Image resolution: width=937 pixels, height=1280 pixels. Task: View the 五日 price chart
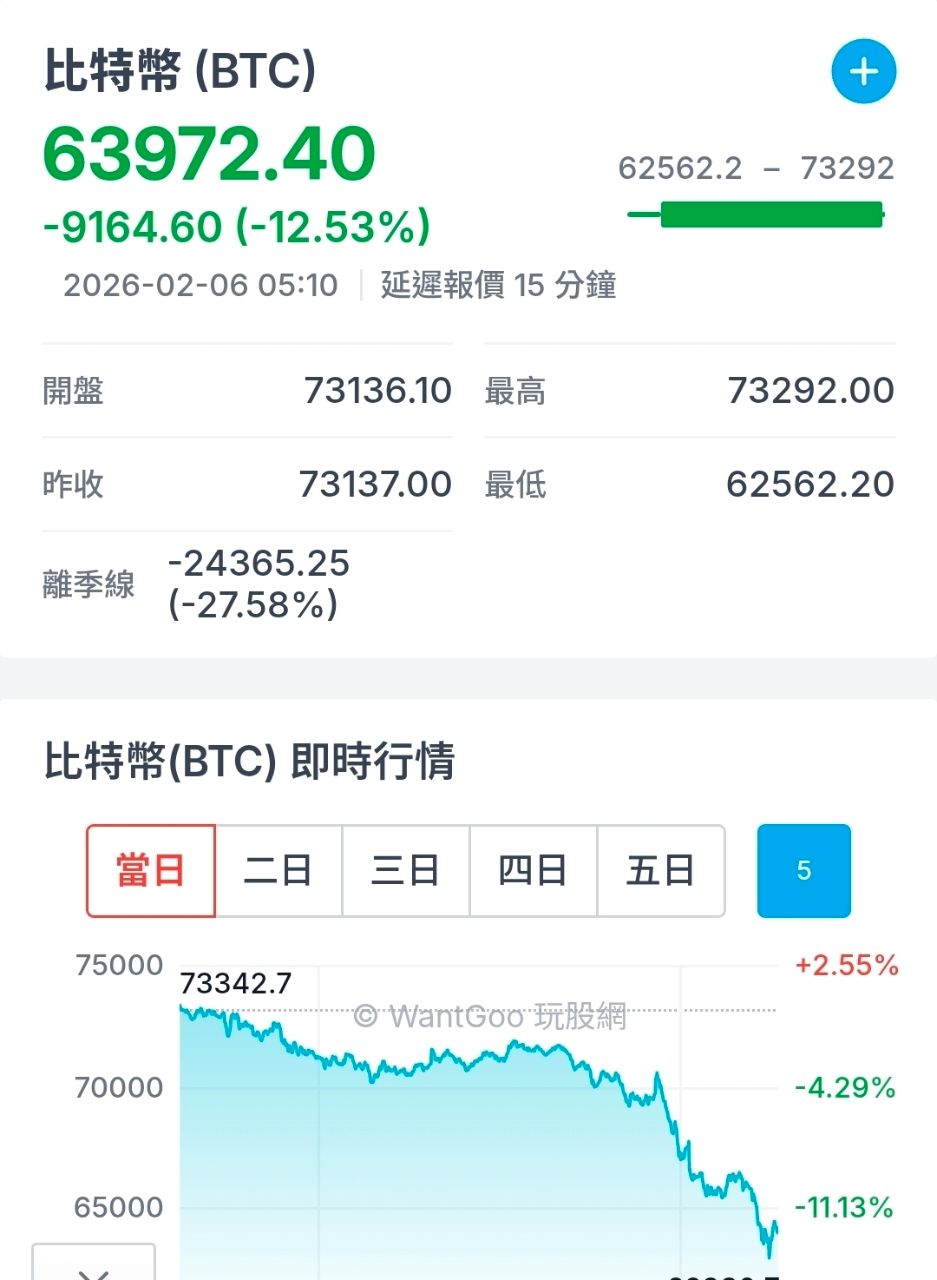pos(660,870)
